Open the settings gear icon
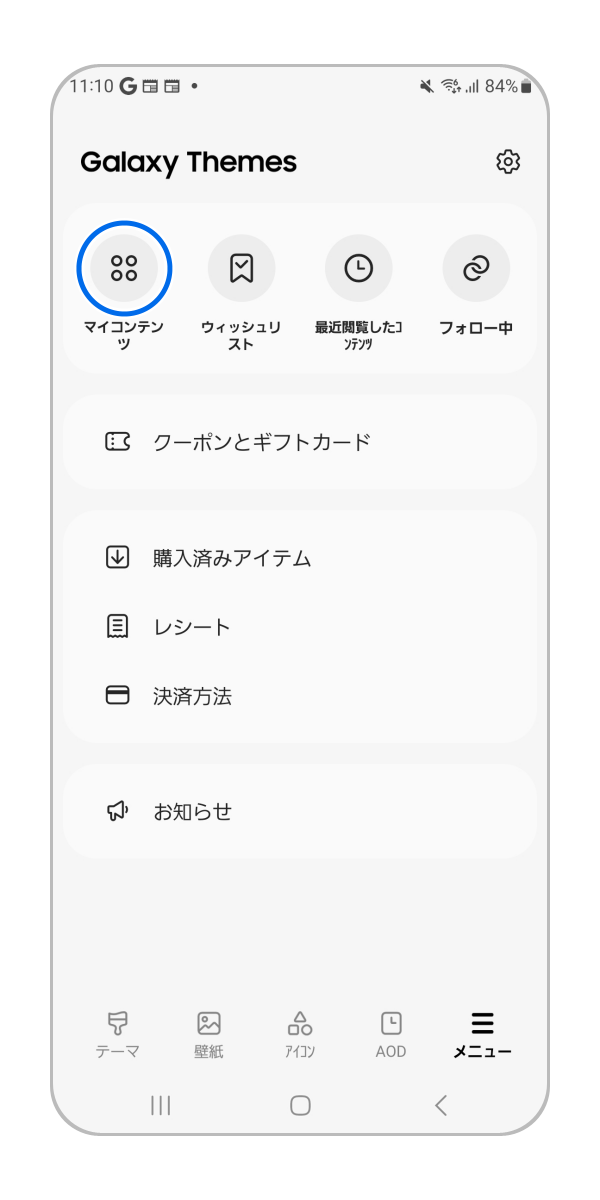 508,162
